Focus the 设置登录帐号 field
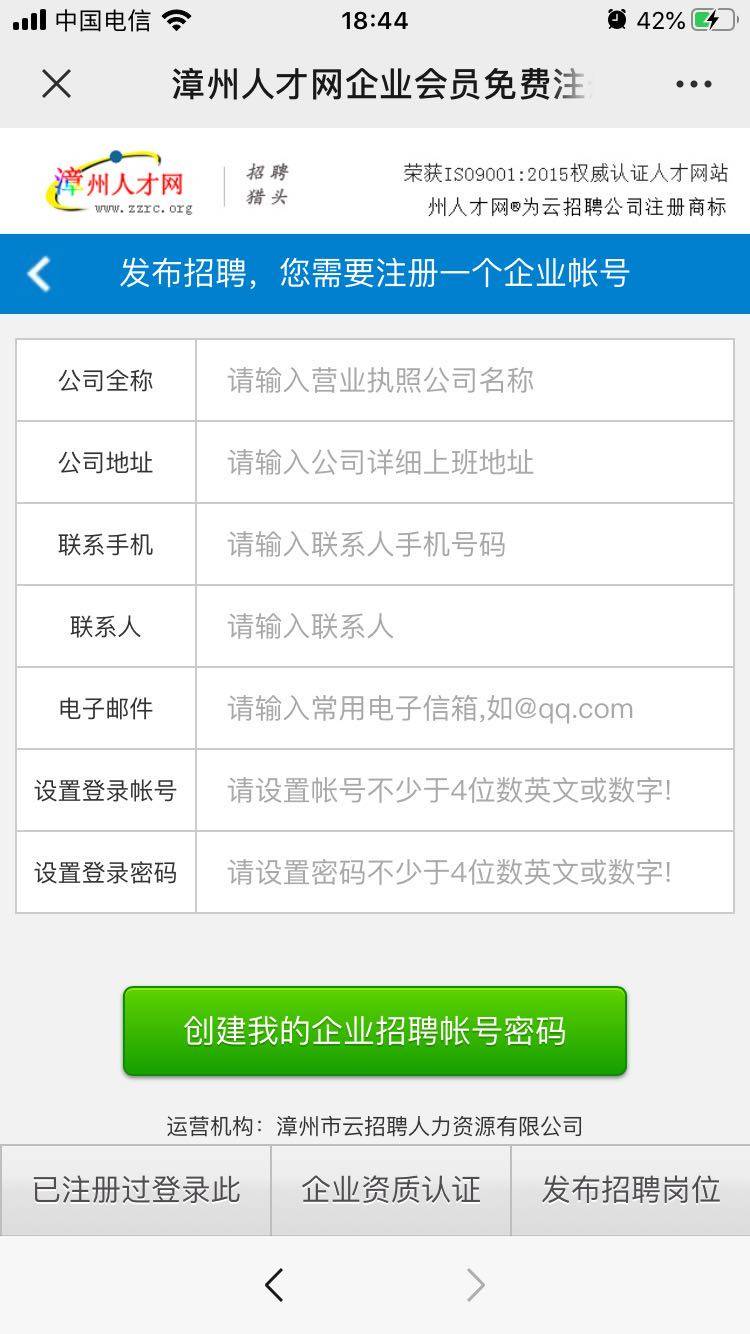Image resolution: width=750 pixels, height=1334 pixels. coord(465,790)
